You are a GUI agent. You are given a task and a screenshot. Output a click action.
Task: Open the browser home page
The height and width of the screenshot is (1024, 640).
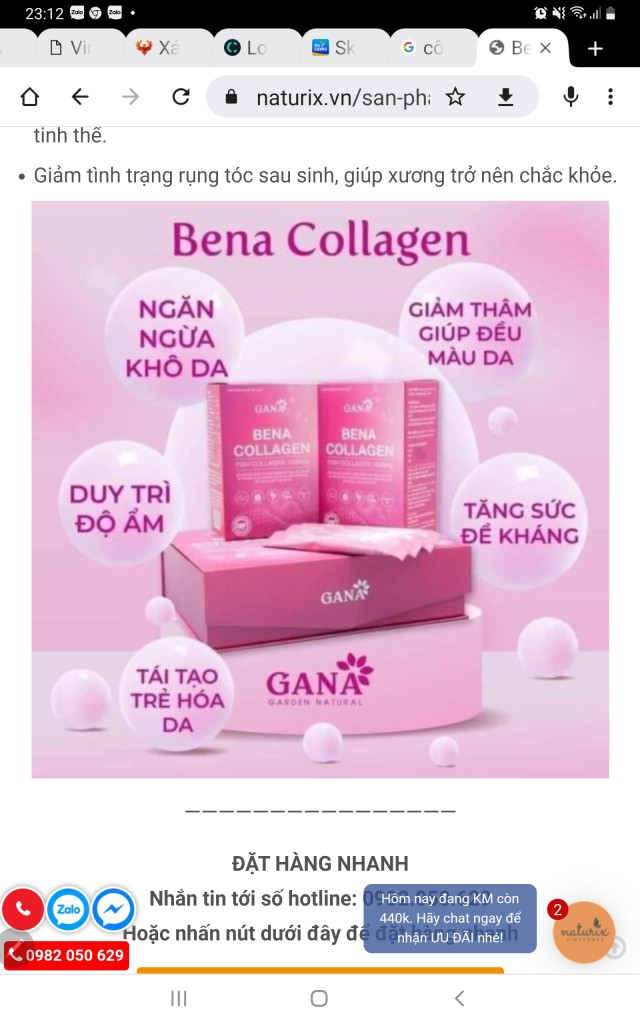pyautogui.click(x=30, y=97)
